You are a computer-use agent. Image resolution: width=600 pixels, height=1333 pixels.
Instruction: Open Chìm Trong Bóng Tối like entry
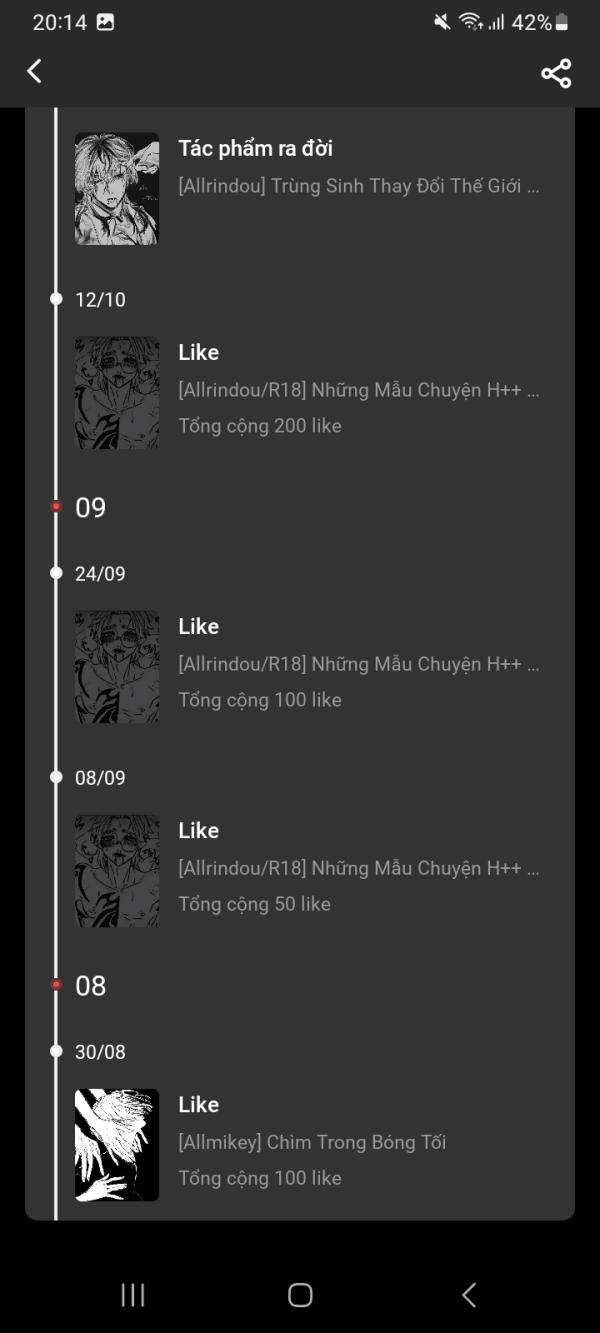[310, 1142]
